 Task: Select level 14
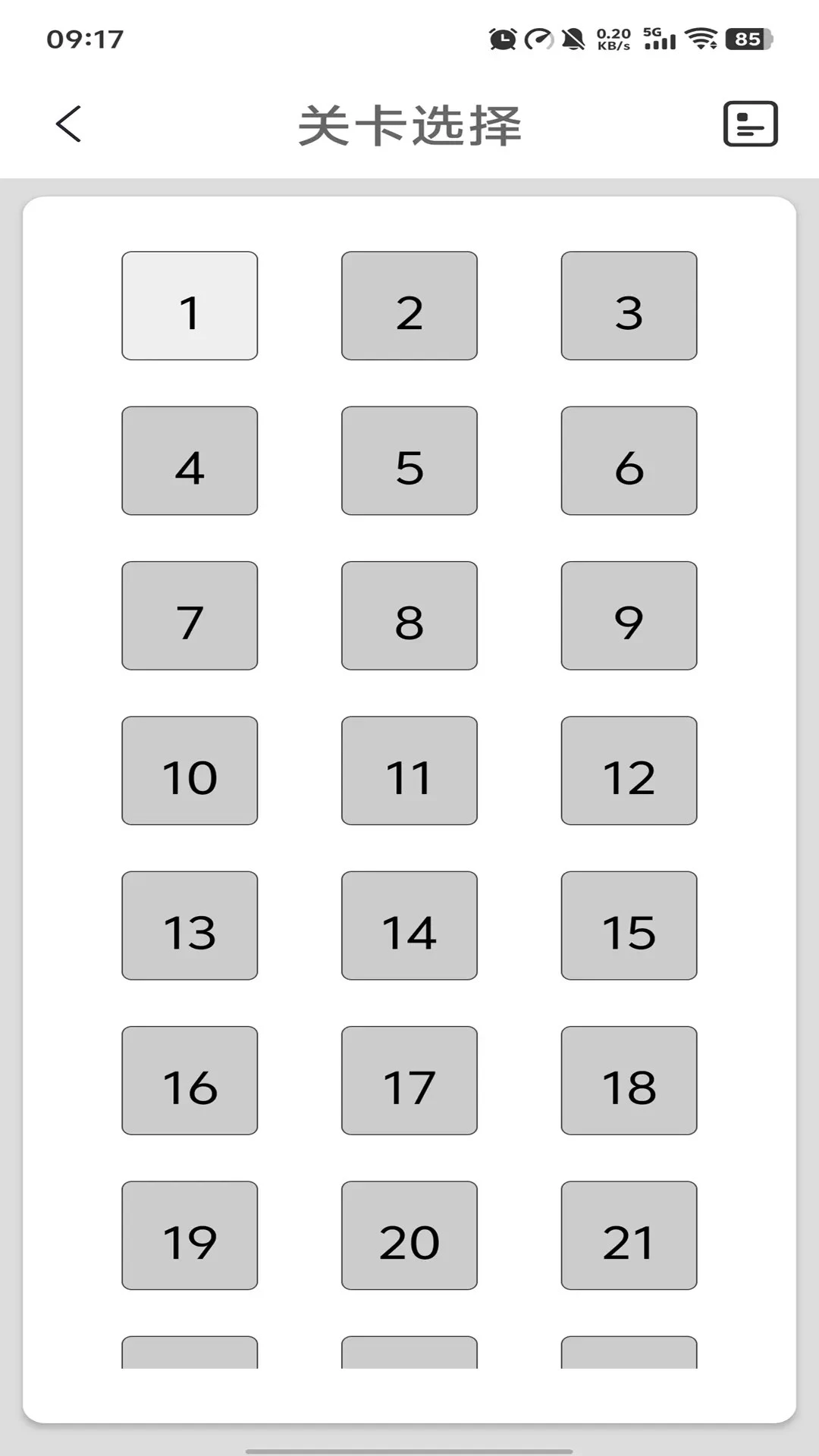[409, 926]
